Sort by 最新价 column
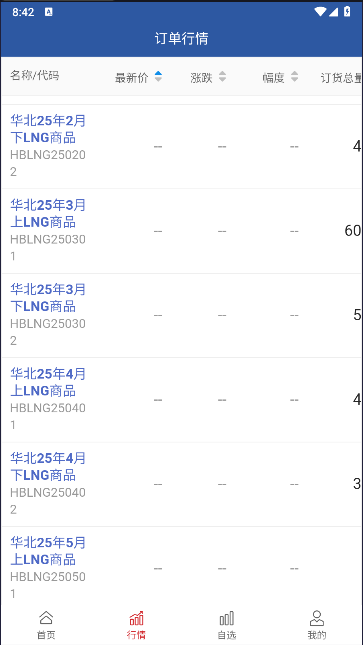 pos(138,77)
